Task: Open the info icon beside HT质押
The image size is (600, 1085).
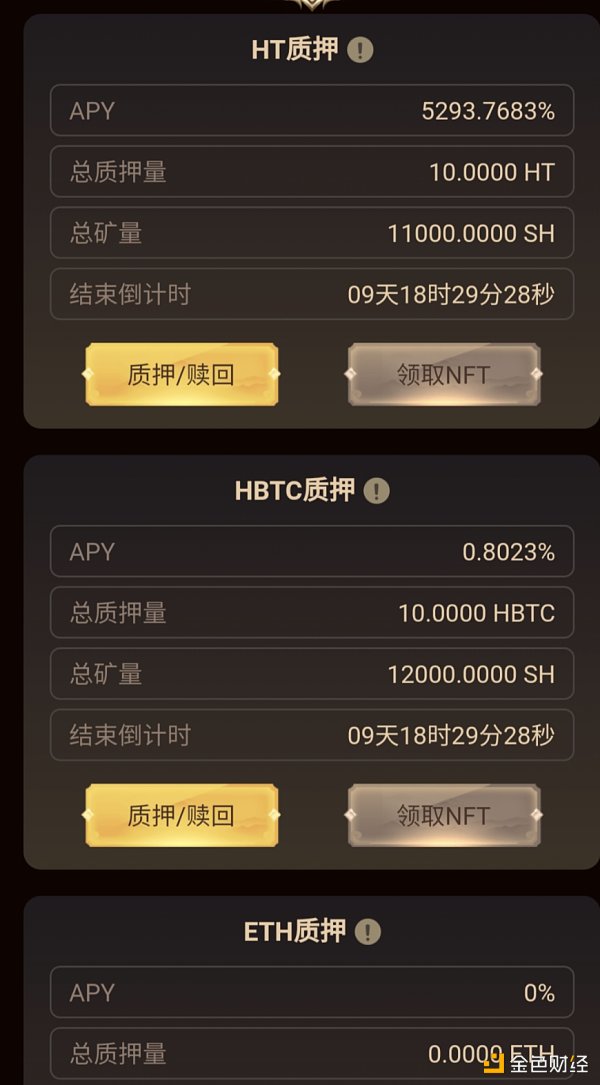Action: [360, 50]
